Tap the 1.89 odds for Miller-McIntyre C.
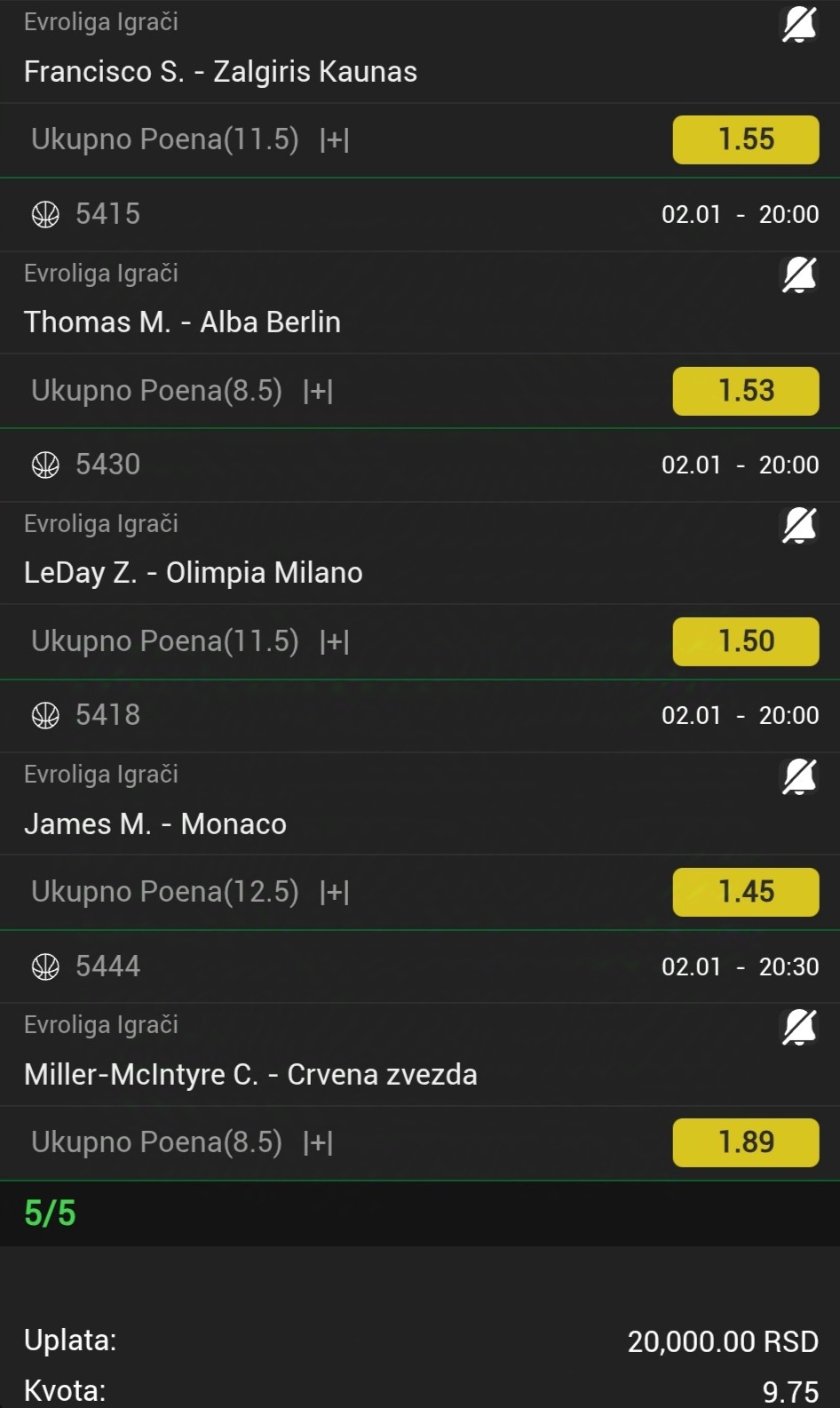 [746, 1142]
